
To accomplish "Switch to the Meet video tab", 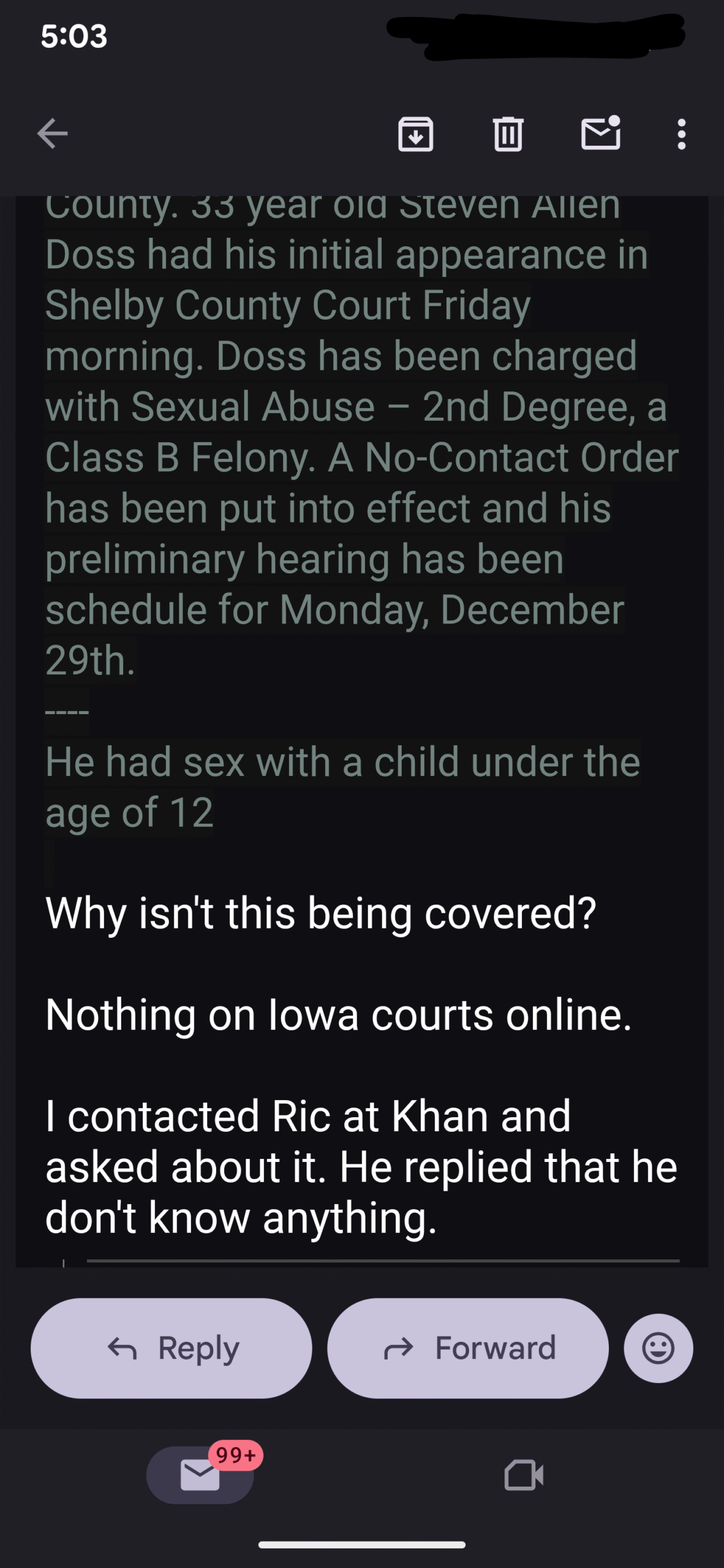I will point(524,1475).
